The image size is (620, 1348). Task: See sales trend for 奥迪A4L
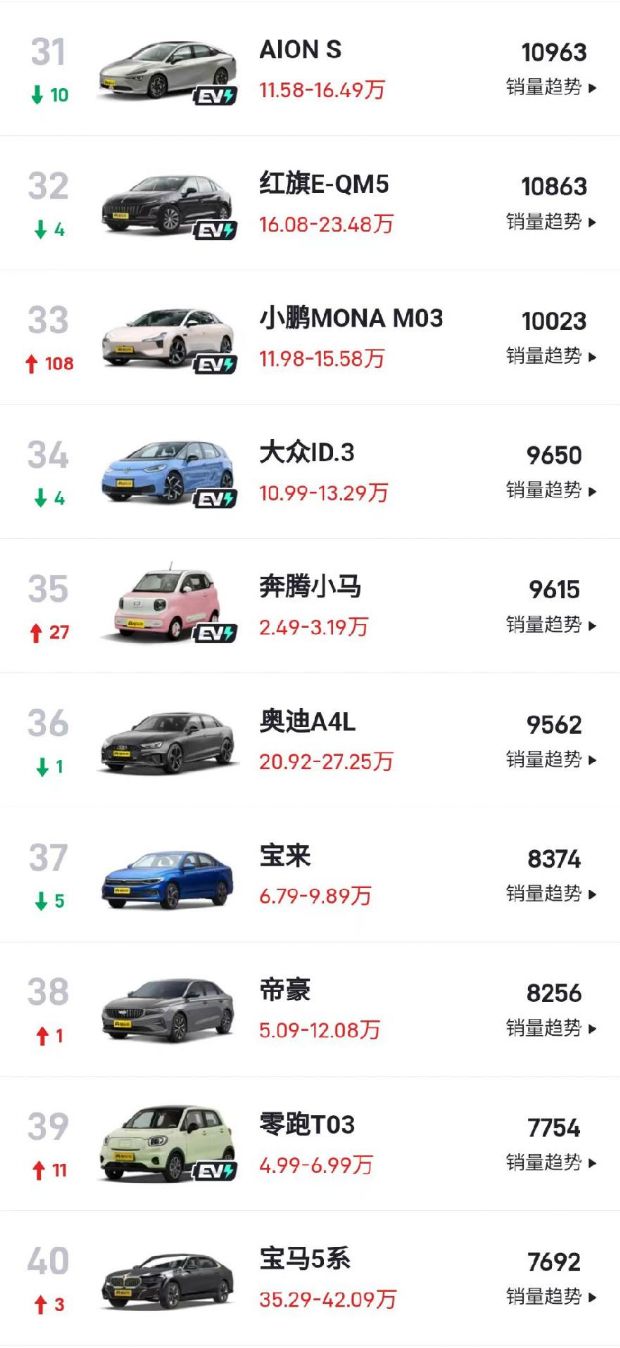550,760
